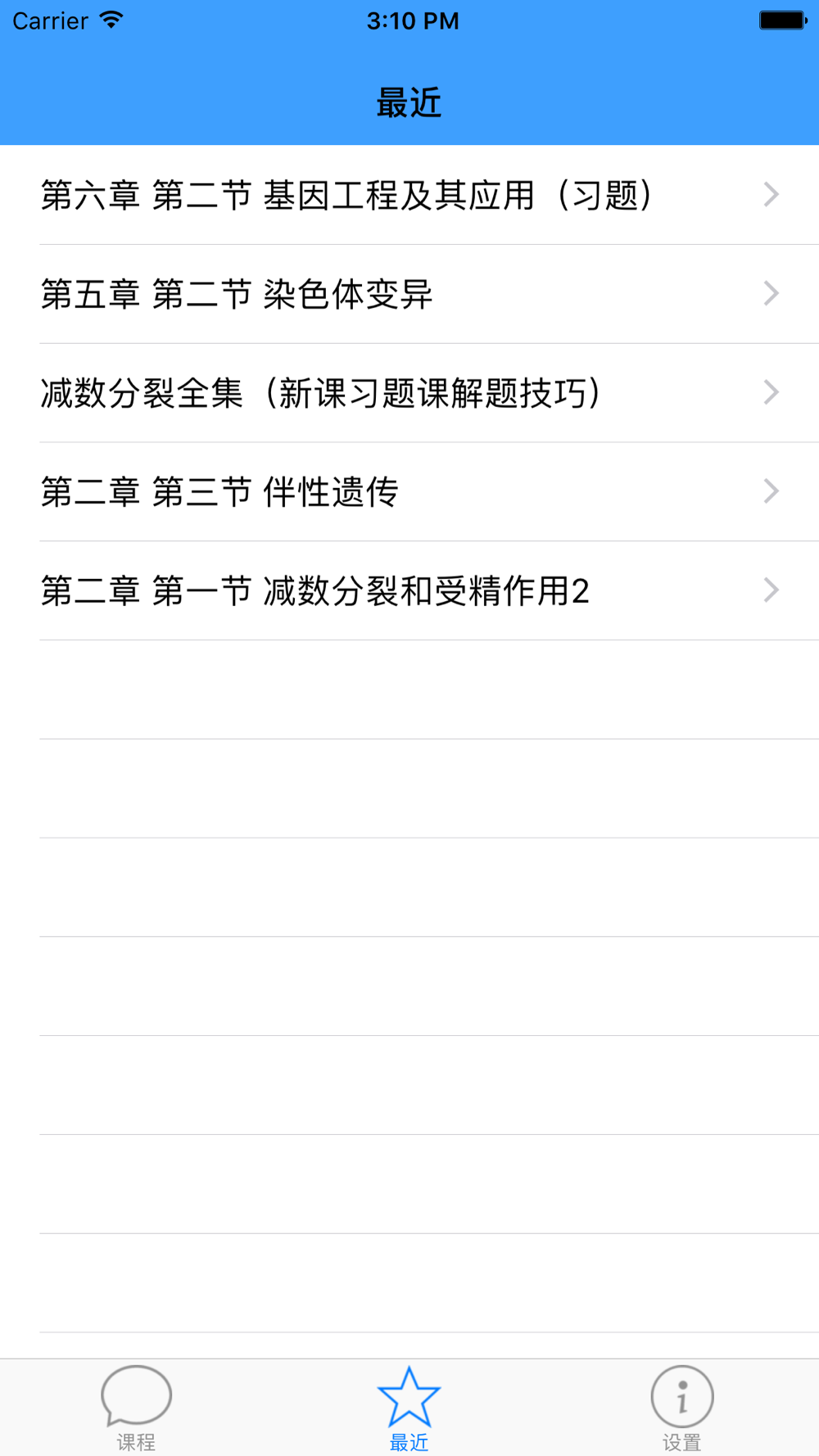Select the 最近 tab
This screenshot has height=1456, width=819.
tap(409, 1409)
